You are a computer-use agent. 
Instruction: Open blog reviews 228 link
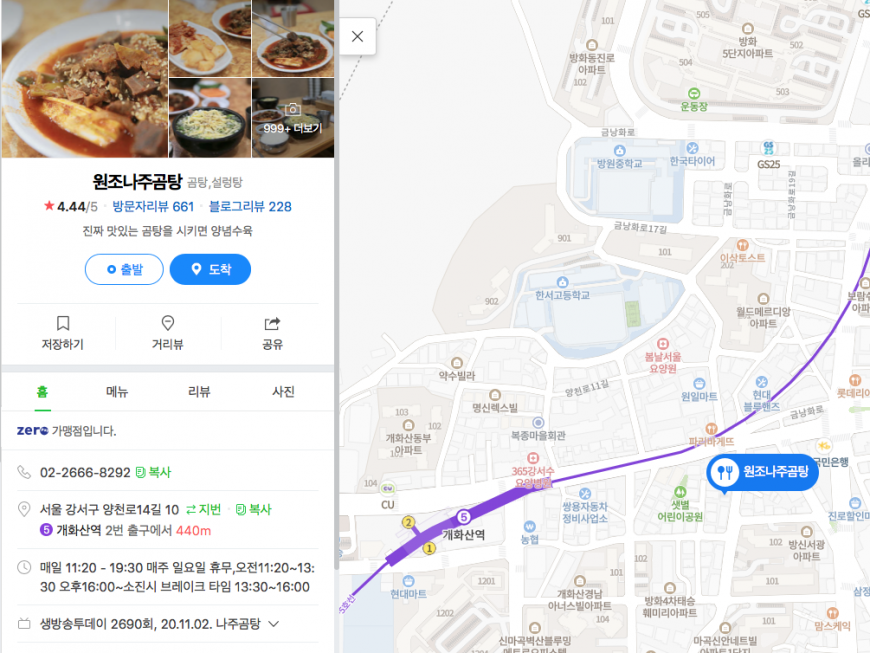pos(250,207)
